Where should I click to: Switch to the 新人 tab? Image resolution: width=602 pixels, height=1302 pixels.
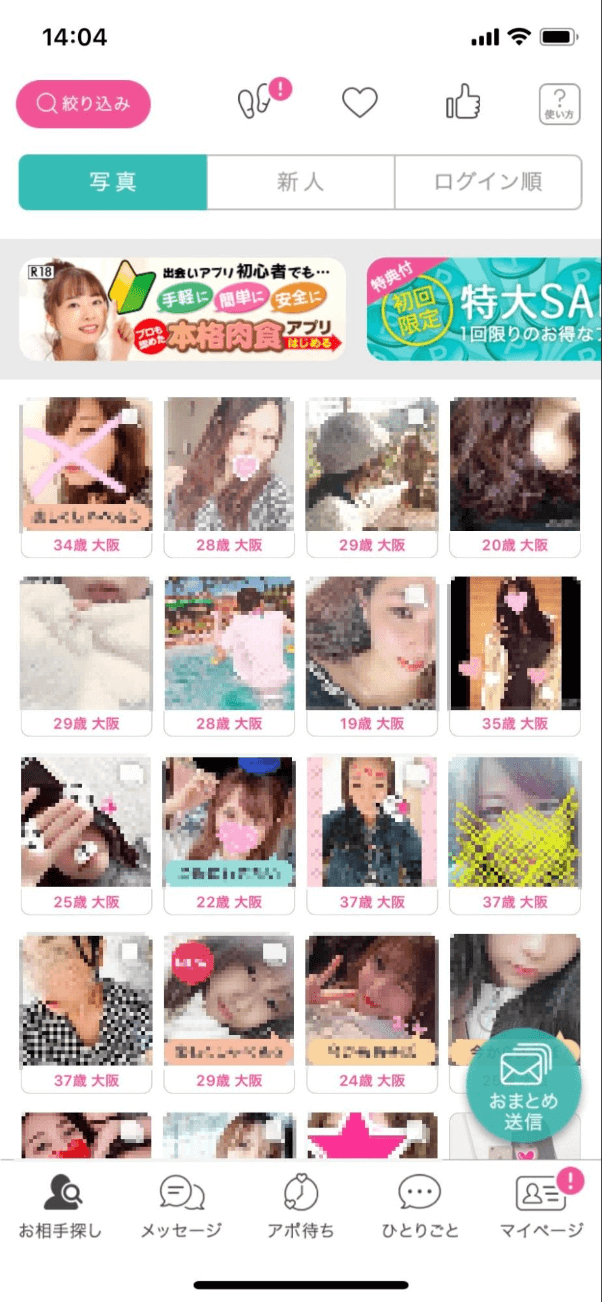click(x=300, y=182)
